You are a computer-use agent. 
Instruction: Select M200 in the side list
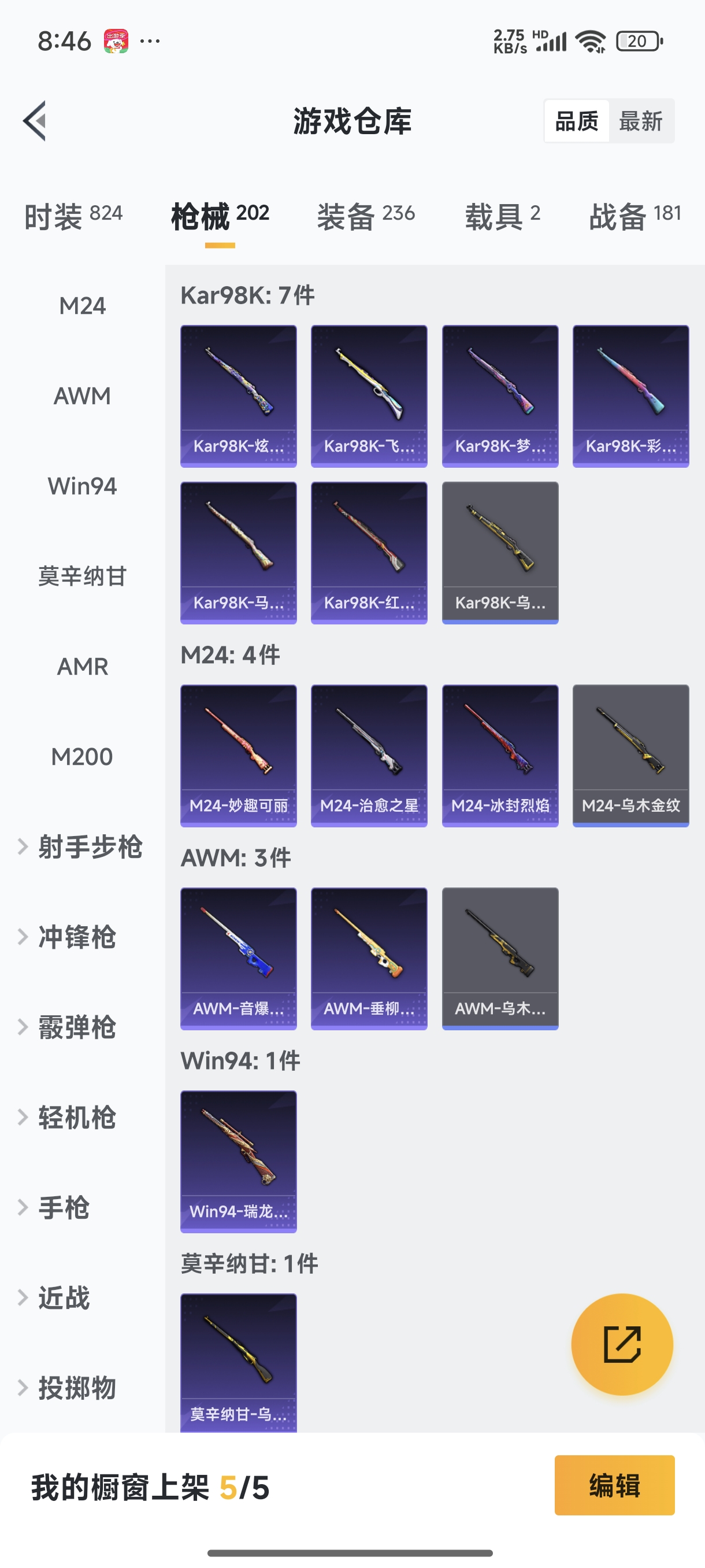(x=82, y=757)
